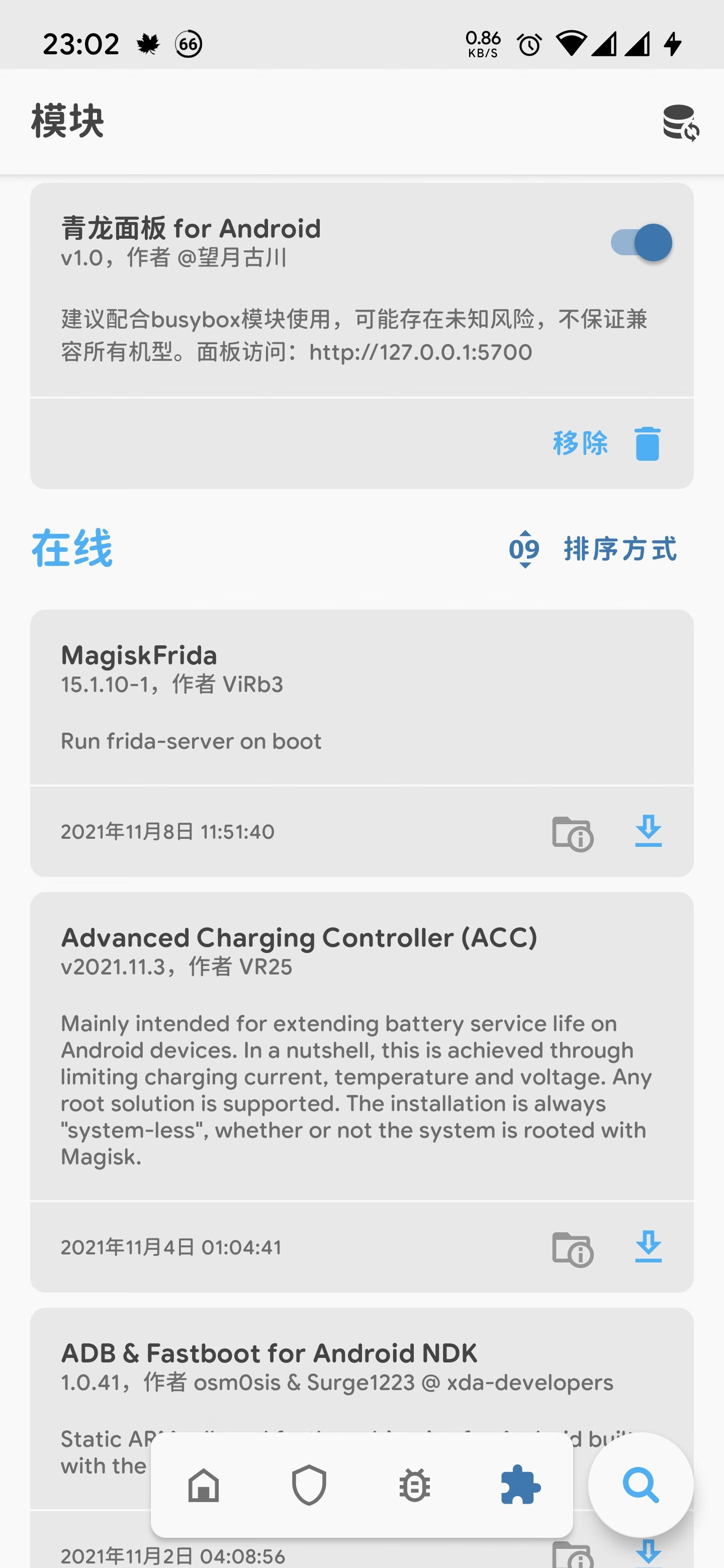The height and width of the screenshot is (1568, 724).
Task: Select the puzzle modules tab
Action: (520, 1485)
